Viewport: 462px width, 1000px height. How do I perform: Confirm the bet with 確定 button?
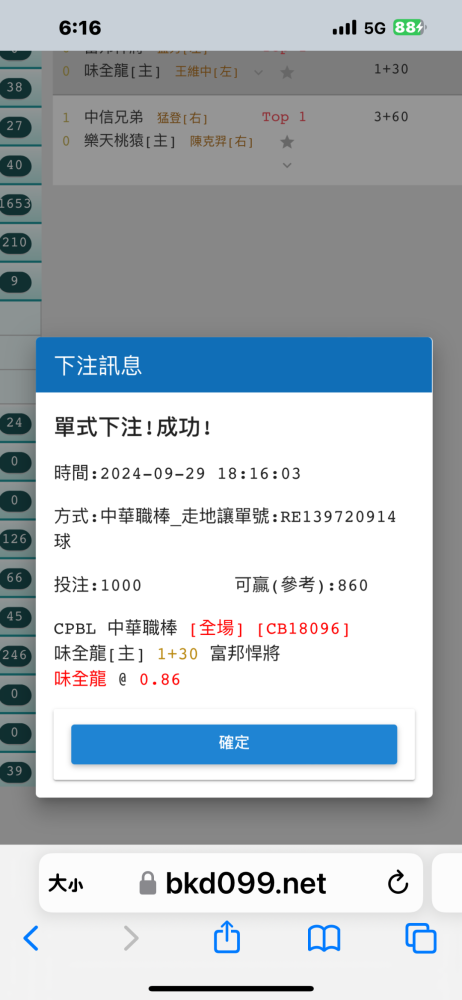pos(234,744)
